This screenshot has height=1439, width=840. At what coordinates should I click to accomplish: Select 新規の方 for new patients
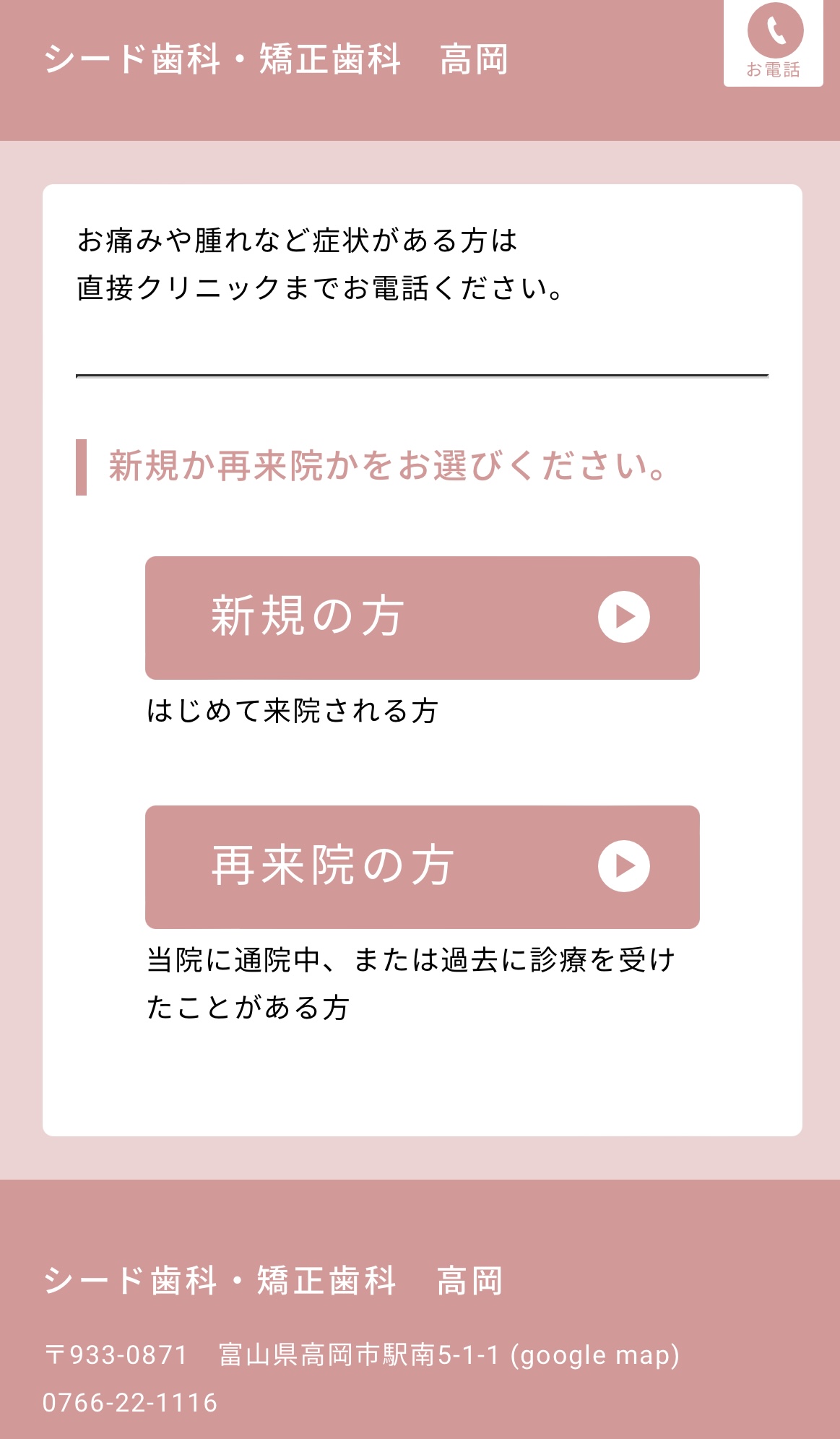[x=422, y=618]
